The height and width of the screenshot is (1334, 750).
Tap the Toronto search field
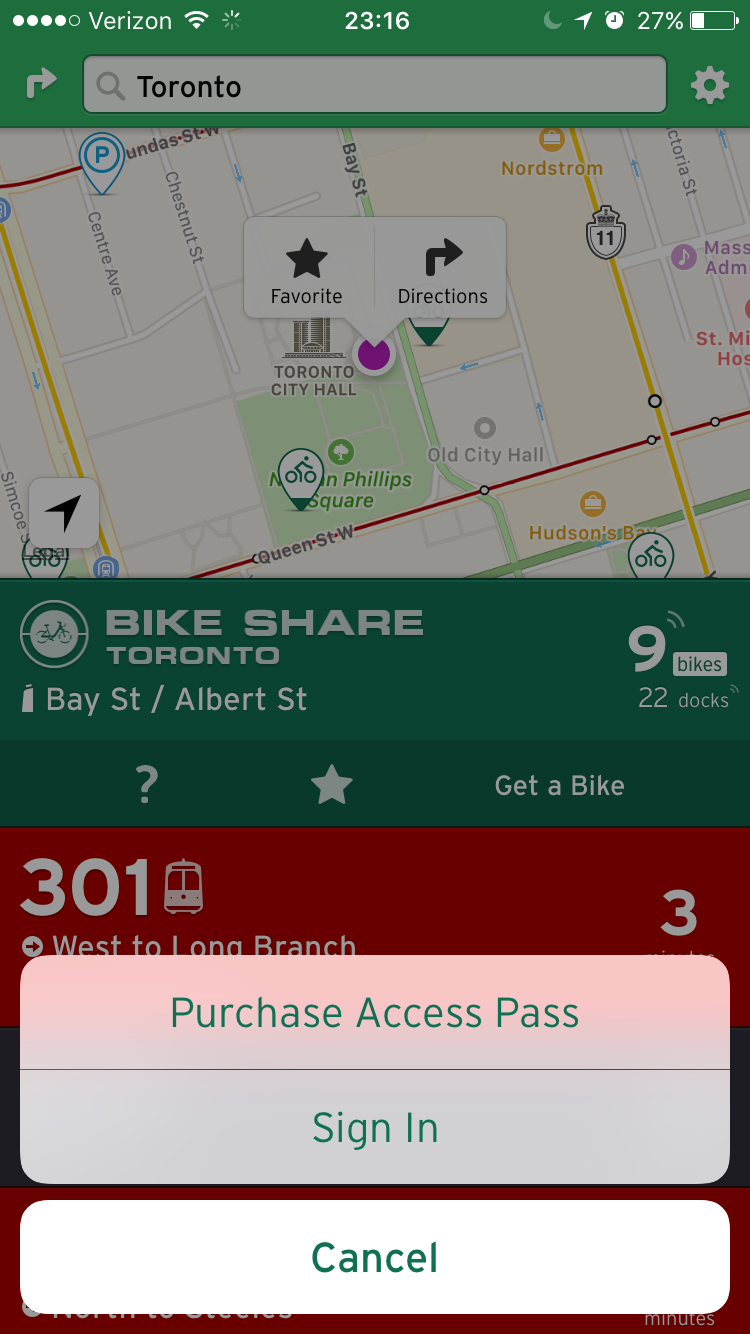pos(375,84)
